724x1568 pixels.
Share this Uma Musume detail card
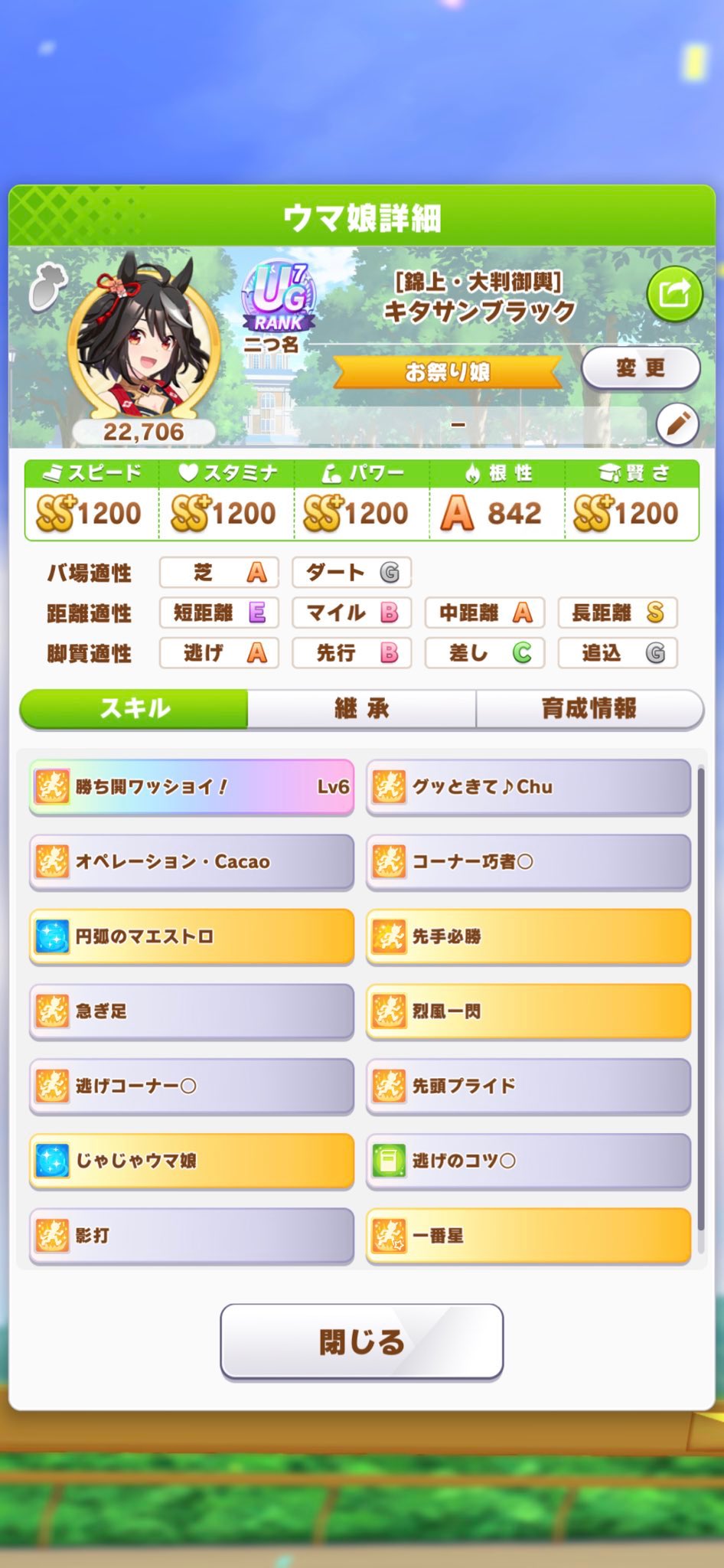coord(673,294)
